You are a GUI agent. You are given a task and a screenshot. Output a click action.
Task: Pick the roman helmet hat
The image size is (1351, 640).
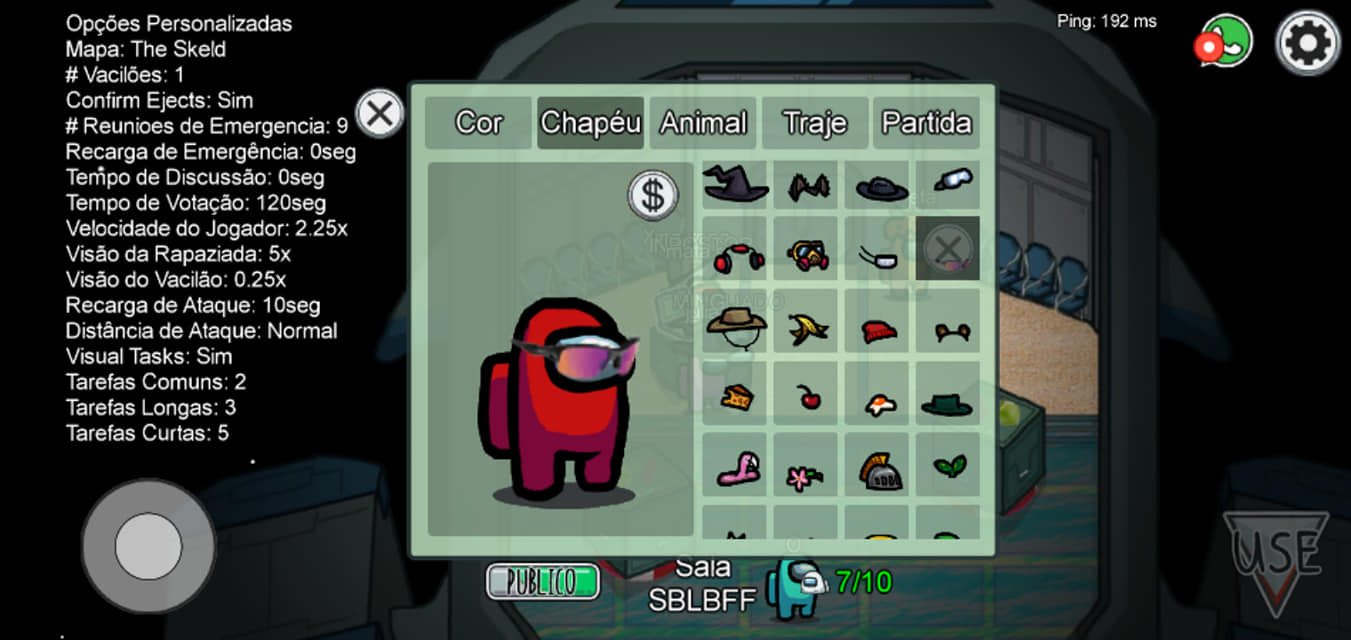[879, 471]
